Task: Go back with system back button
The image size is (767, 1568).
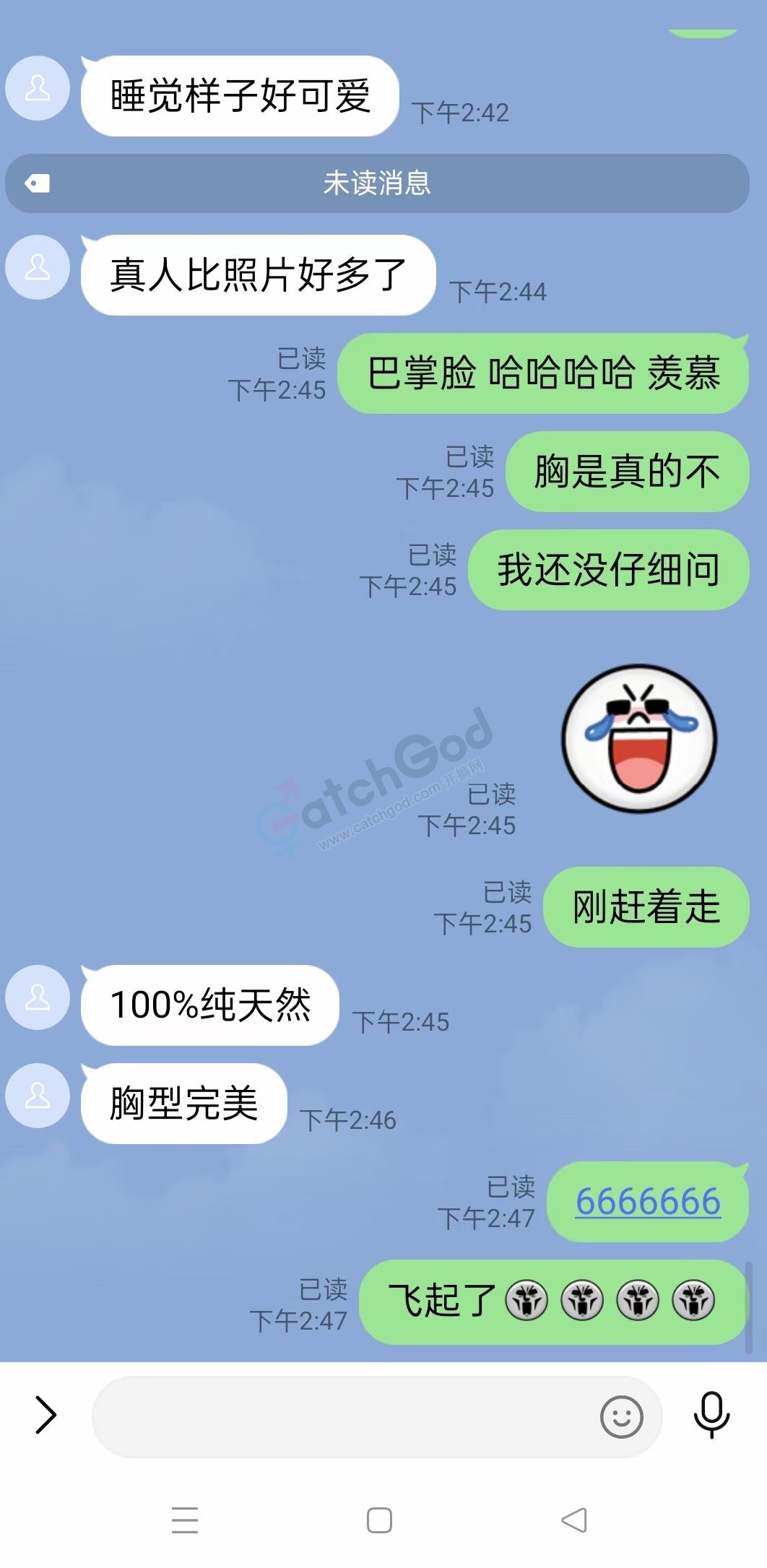Action: [x=574, y=1520]
